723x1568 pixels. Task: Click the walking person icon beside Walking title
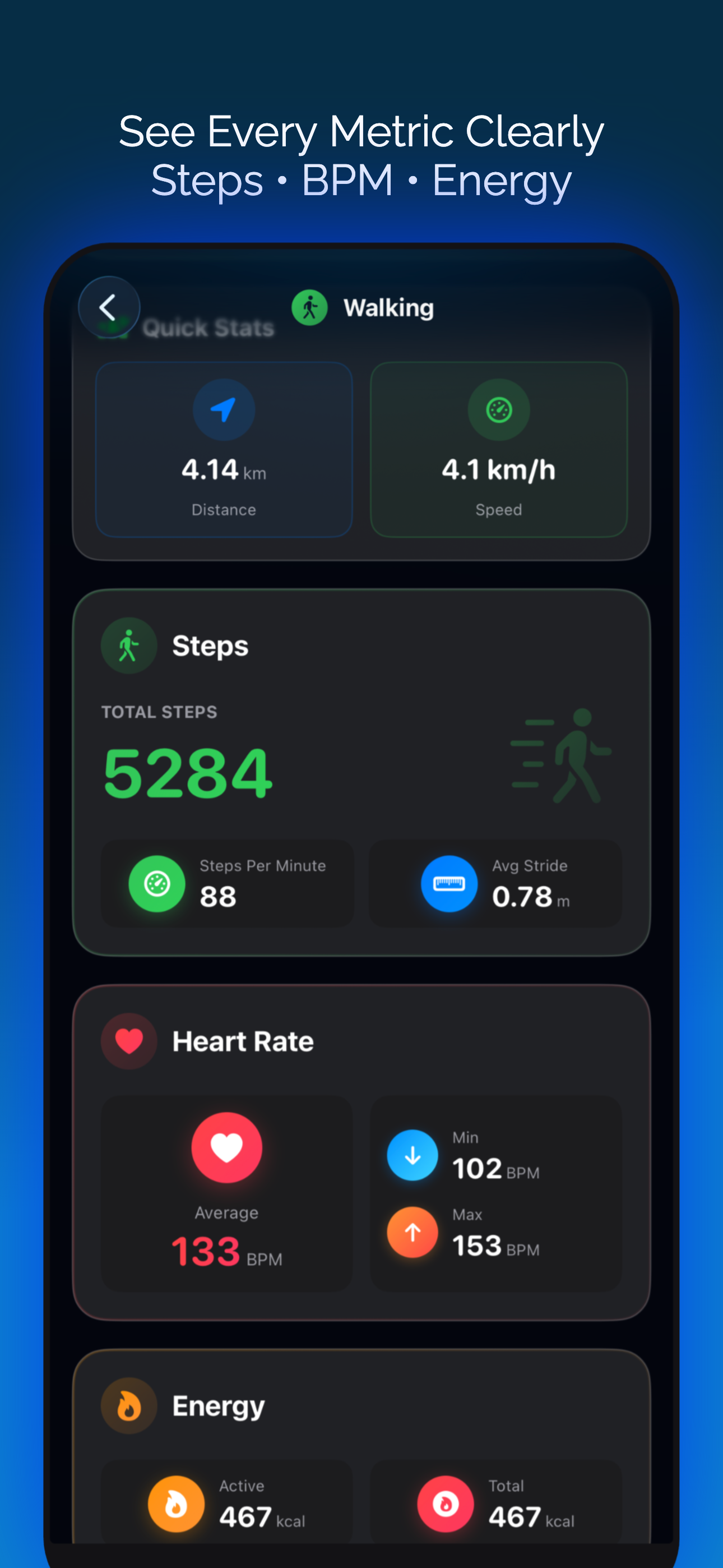tap(309, 307)
